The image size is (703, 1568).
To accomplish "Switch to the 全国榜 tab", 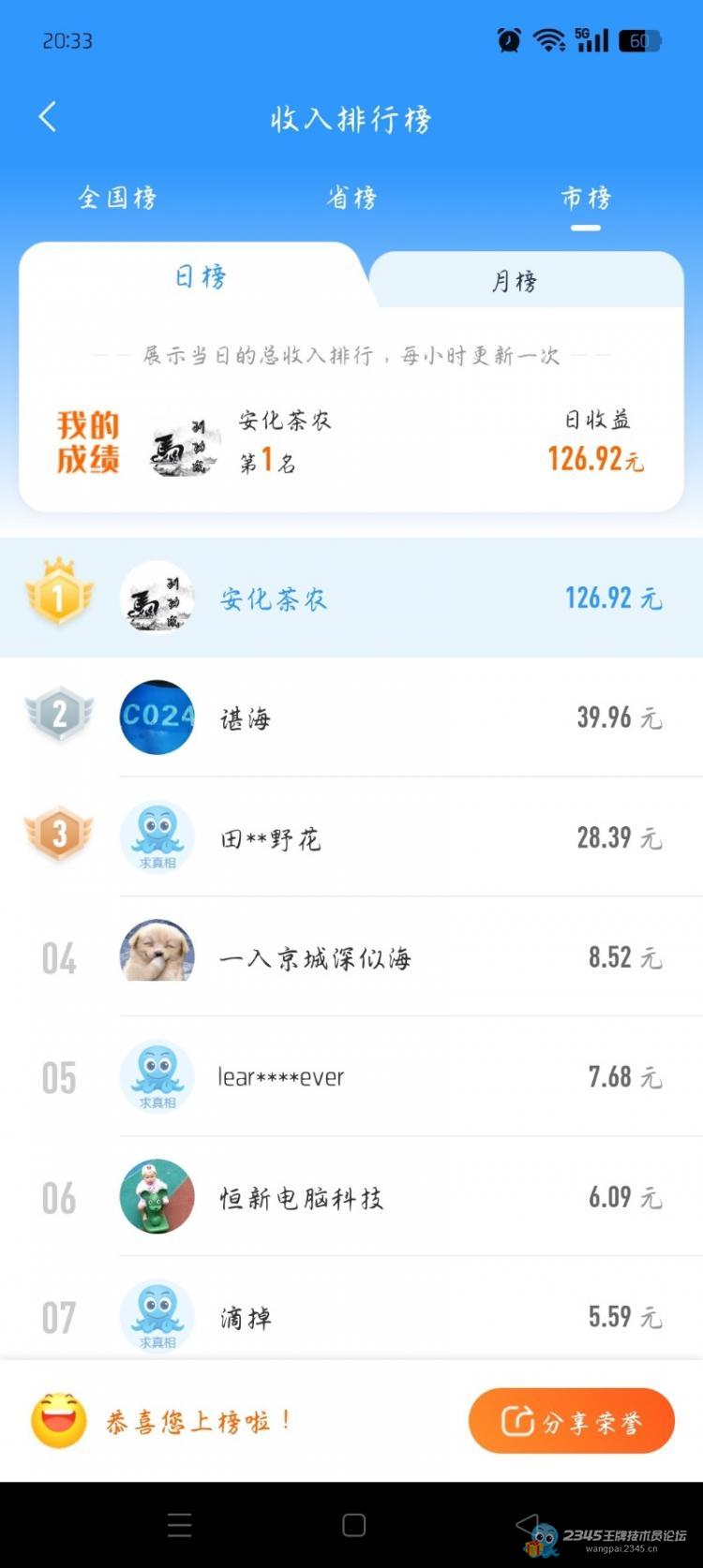I will (117, 198).
